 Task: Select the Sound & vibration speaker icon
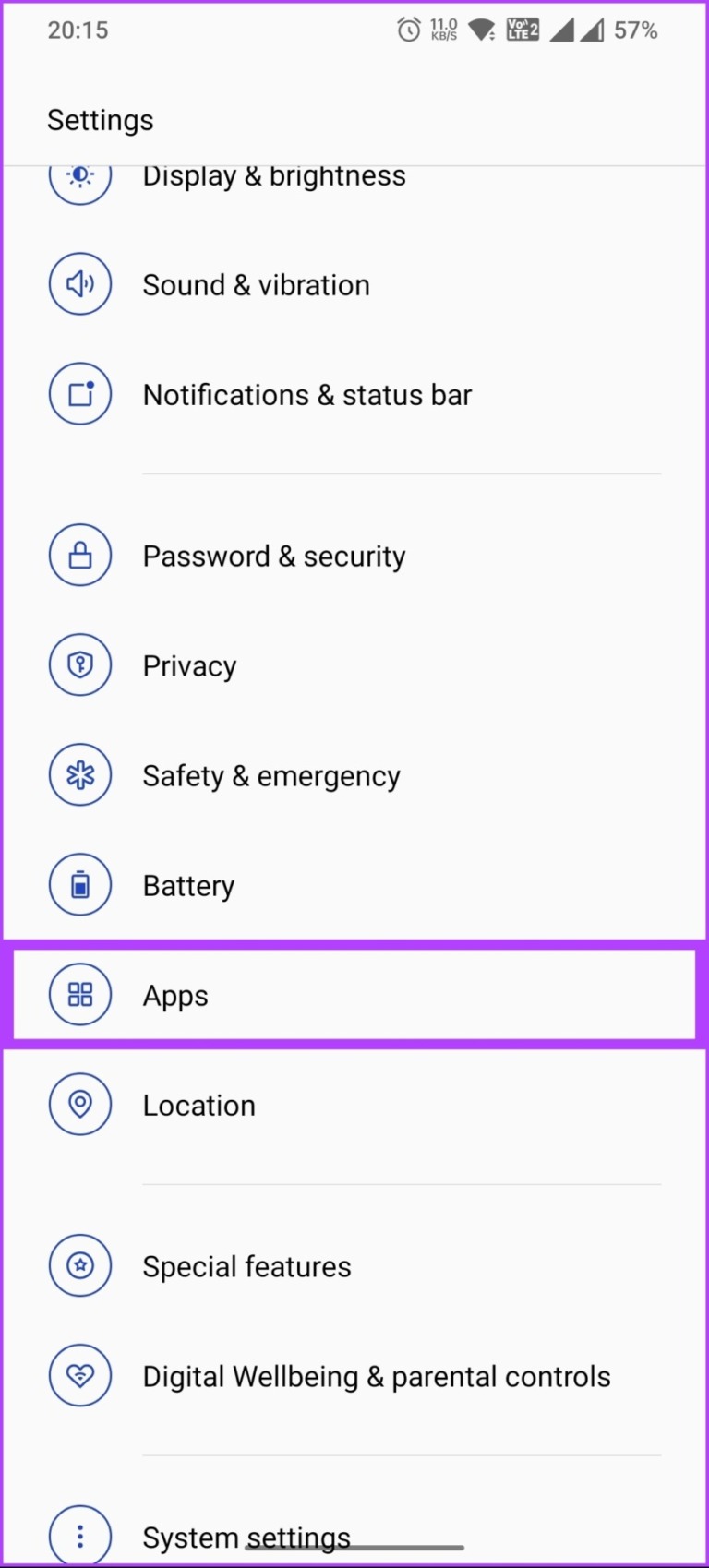coord(80,284)
